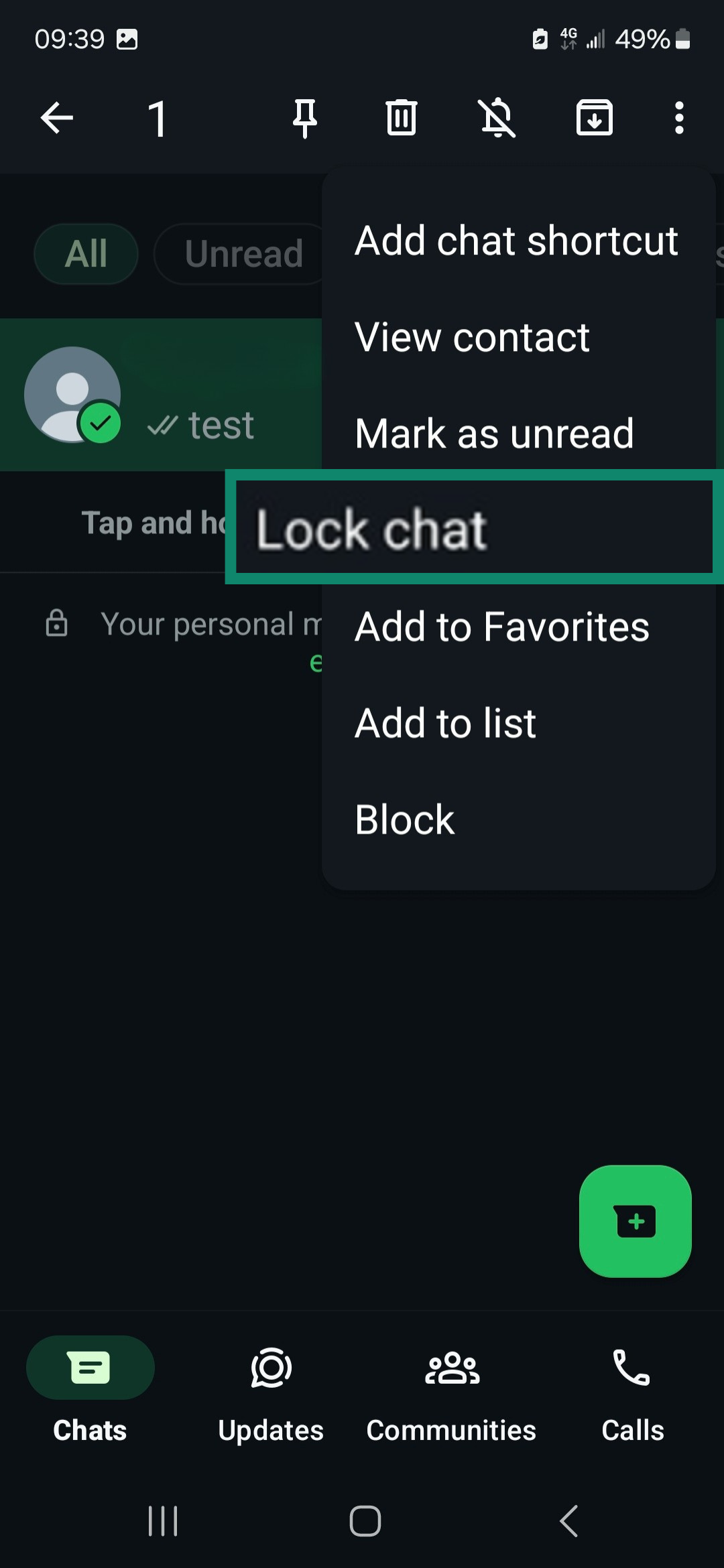This screenshot has width=724, height=1568.
Task: Delete the selected conversation
Action: [401, 117]
